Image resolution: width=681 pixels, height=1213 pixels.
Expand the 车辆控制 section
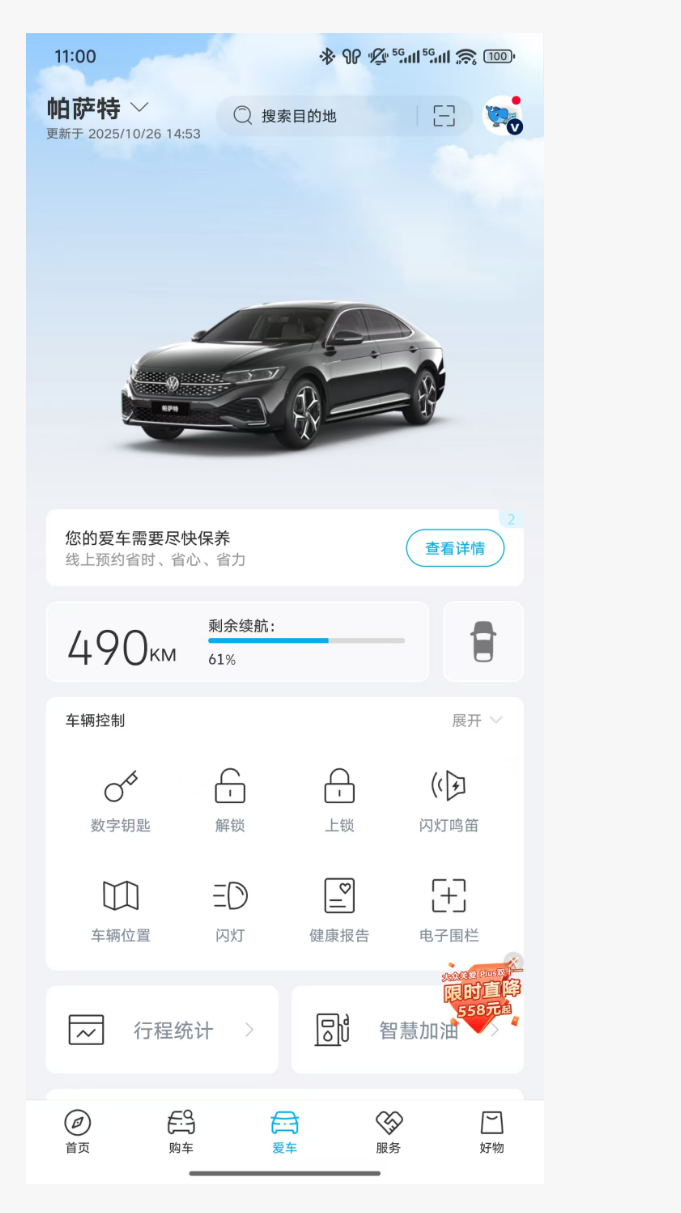tap(477, 720)
